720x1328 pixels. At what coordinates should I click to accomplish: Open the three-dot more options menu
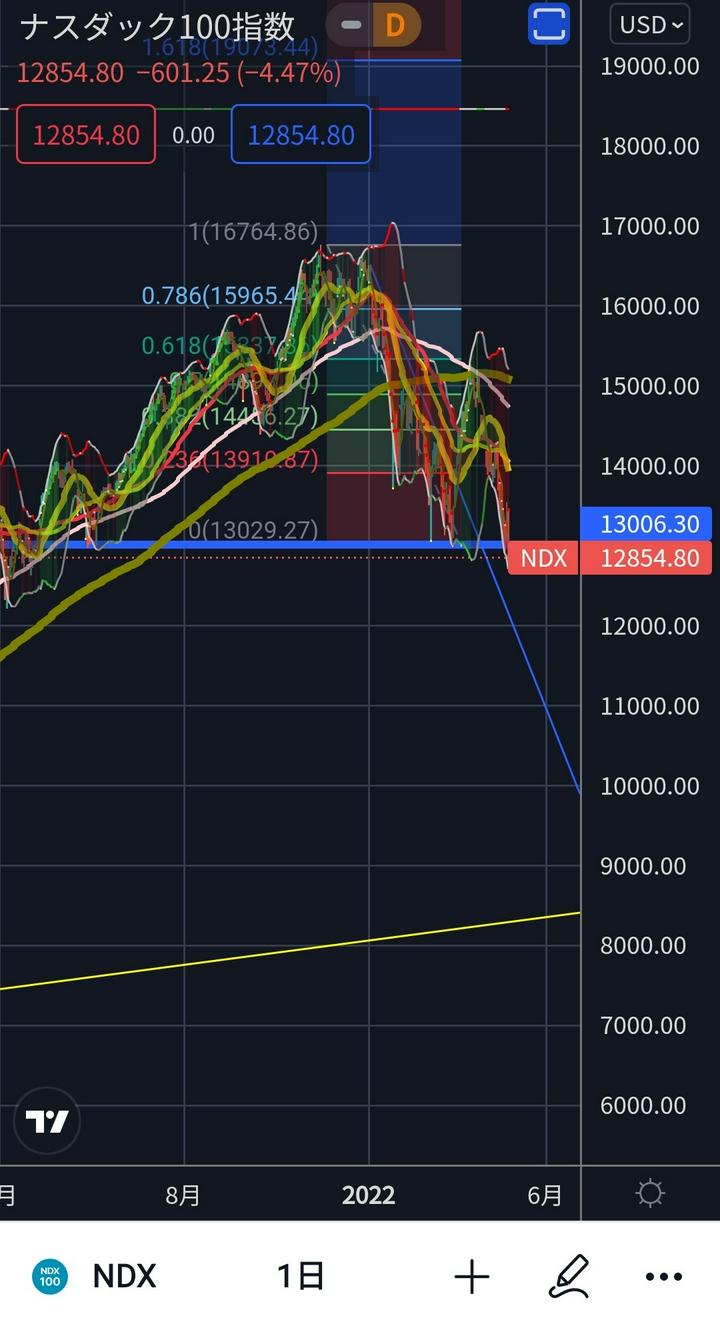pyautogui.click(x=663, y=1276)
